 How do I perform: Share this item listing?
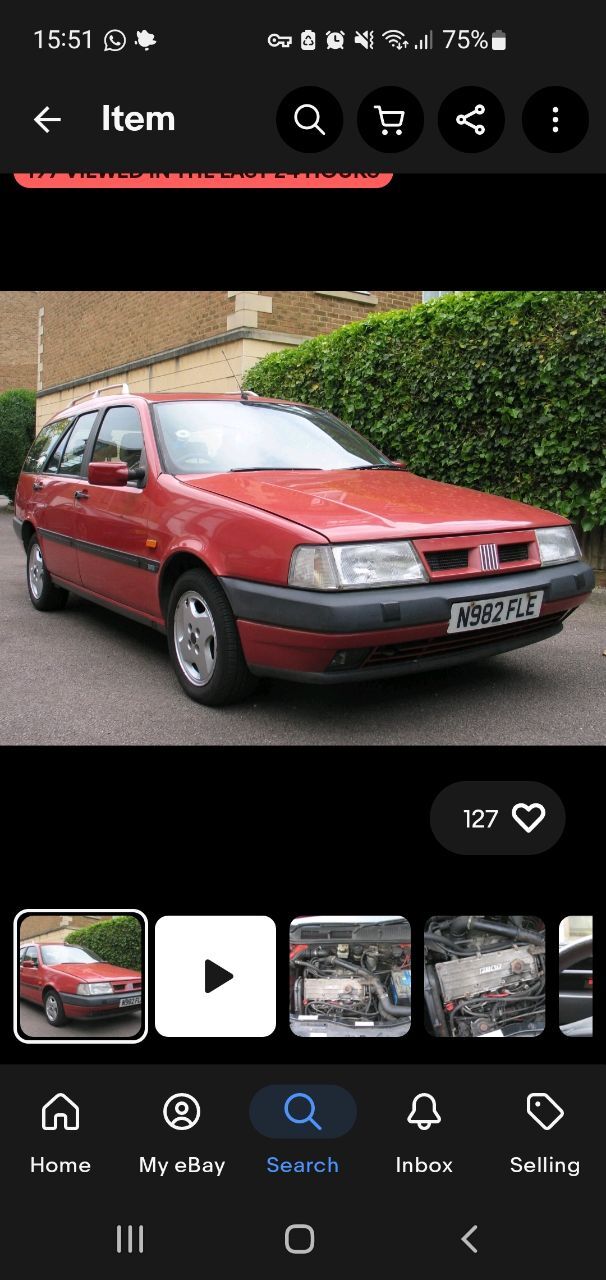pos(471,120)
